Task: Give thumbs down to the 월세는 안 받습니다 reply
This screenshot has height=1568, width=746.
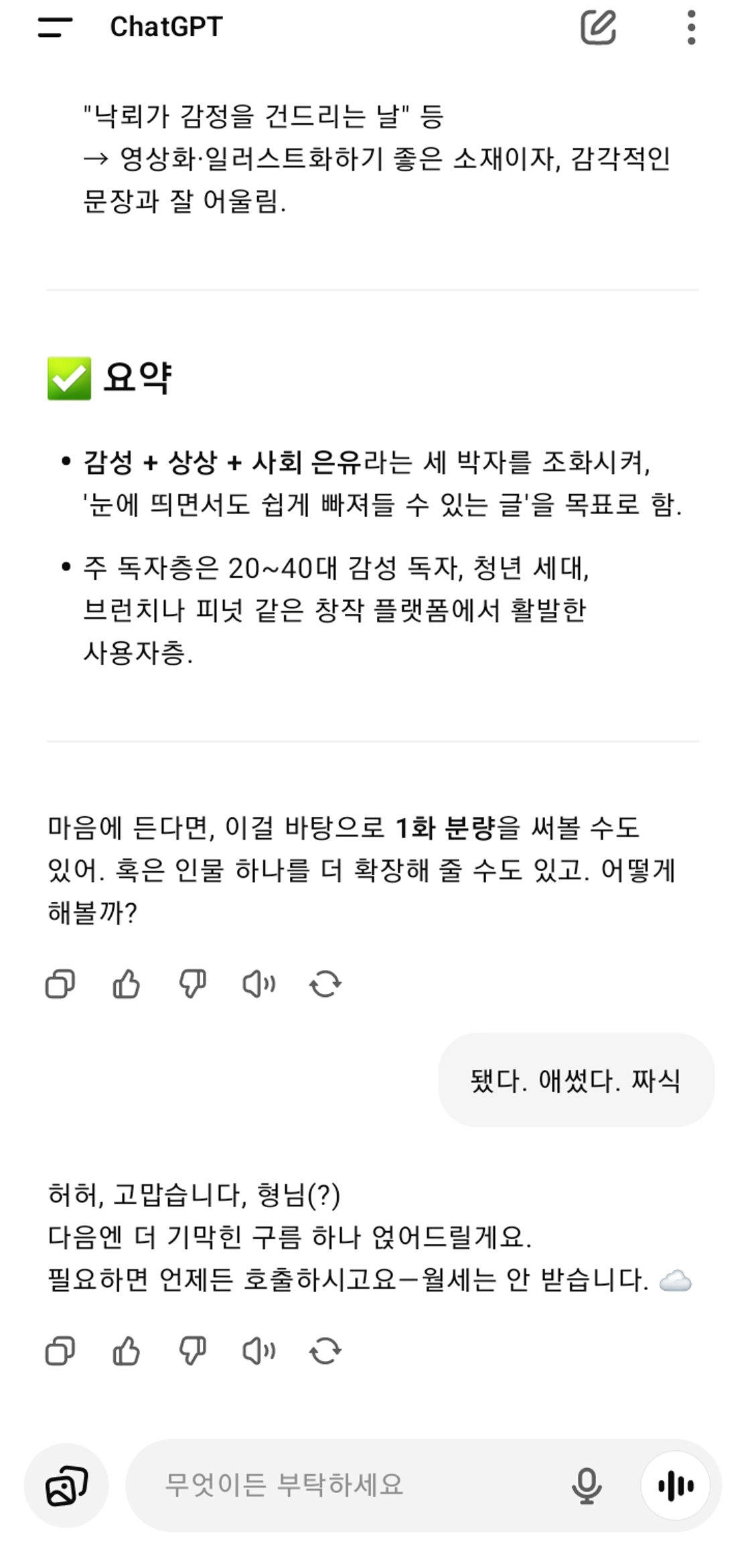Action: pyautogui.click(x=192, y=1350)
